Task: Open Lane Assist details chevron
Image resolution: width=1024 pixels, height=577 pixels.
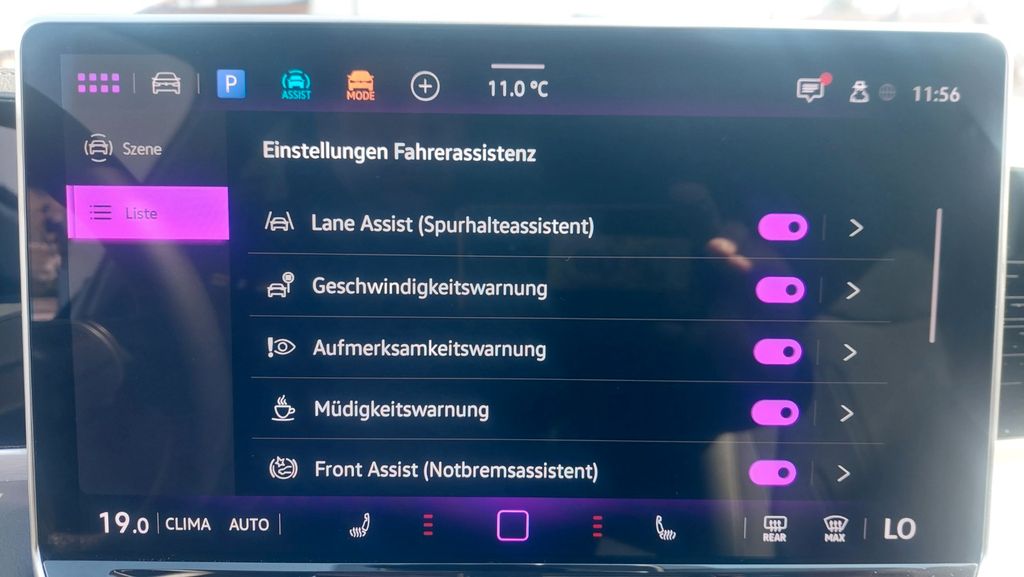Action: [856, 228]
